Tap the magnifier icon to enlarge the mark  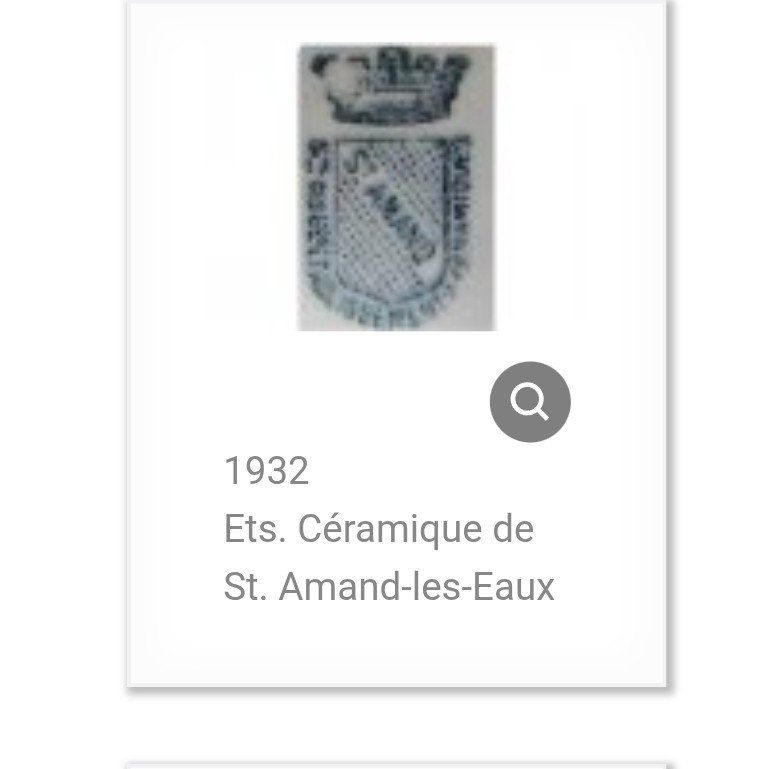pyautogui.click(x=530, y=403)
